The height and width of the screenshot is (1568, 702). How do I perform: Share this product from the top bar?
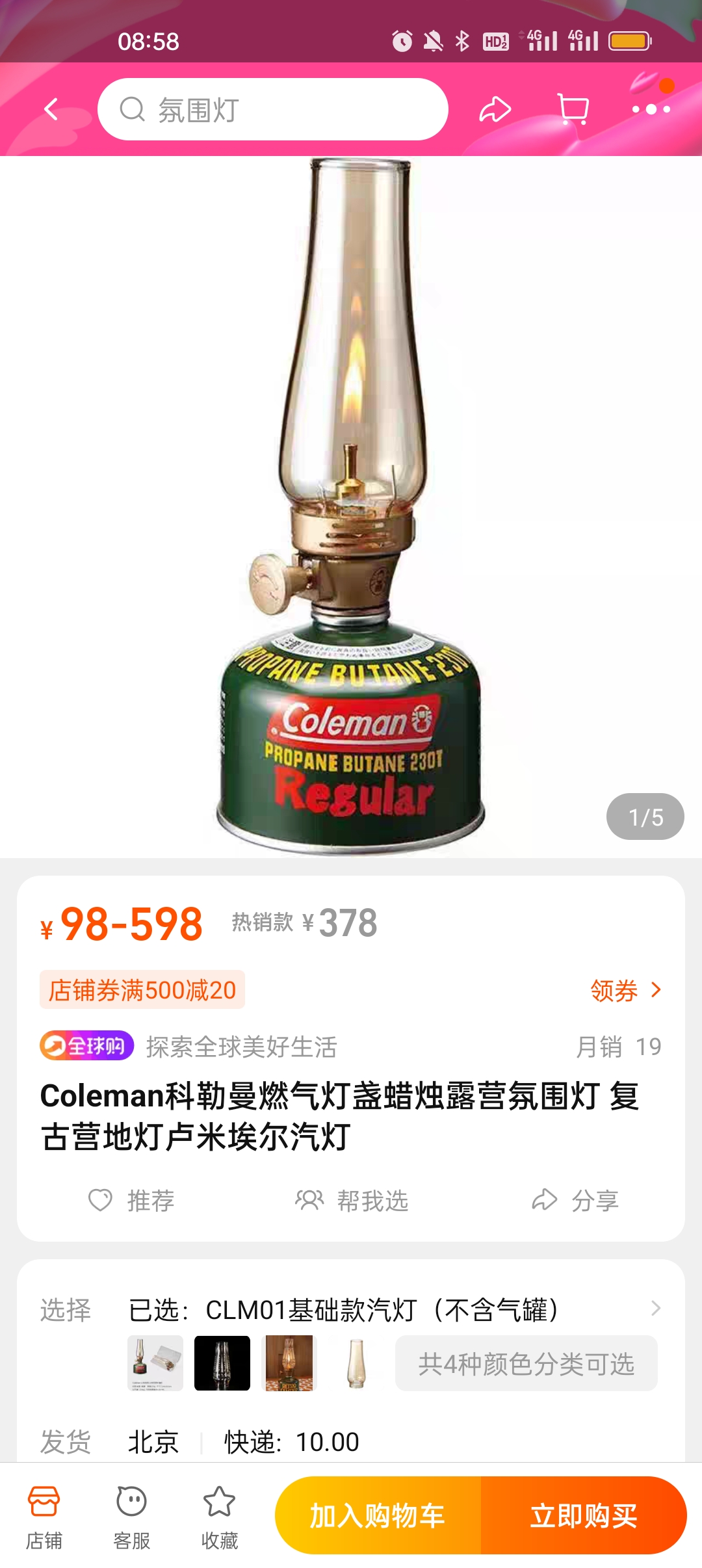click(495, 109)
